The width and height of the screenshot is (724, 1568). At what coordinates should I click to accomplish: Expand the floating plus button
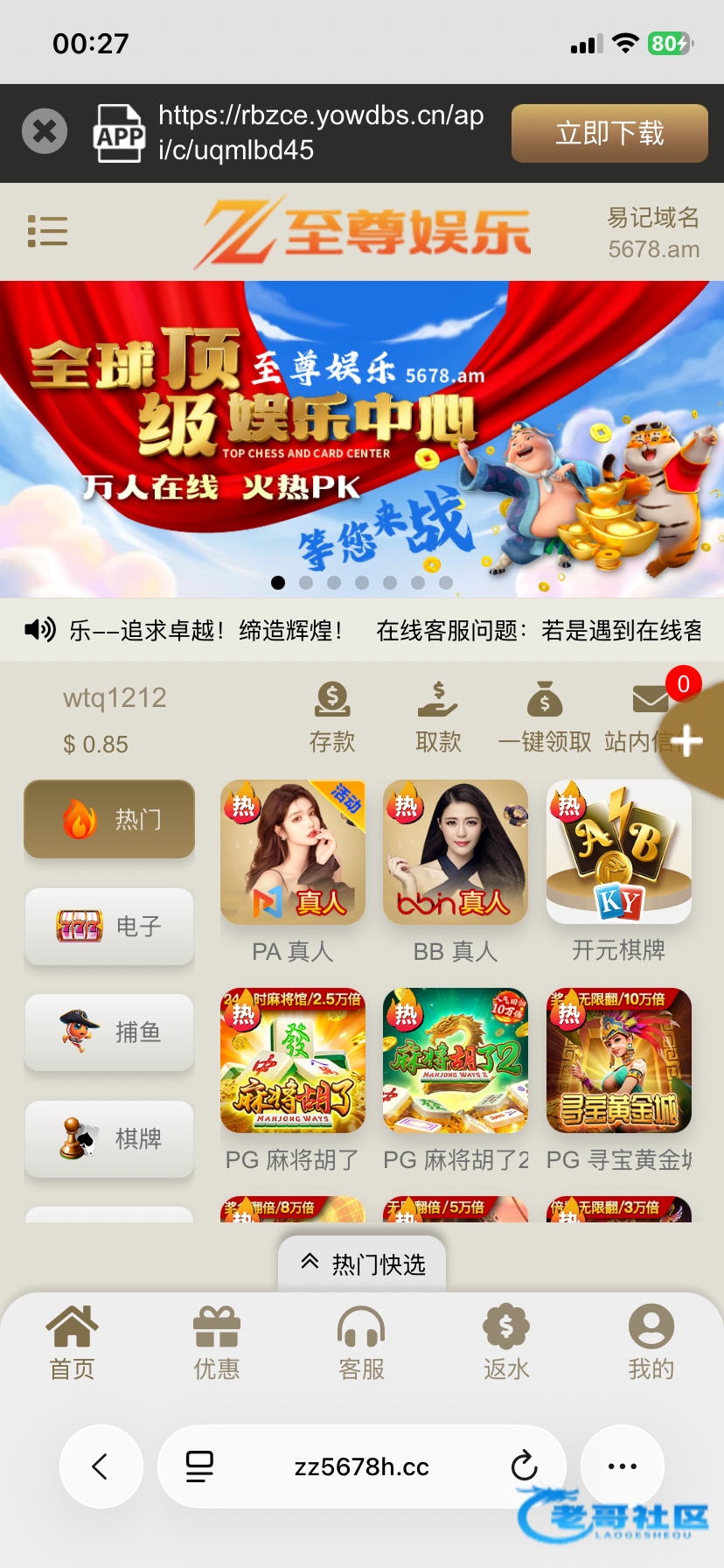pyautogui.click(x=687, y=741)
